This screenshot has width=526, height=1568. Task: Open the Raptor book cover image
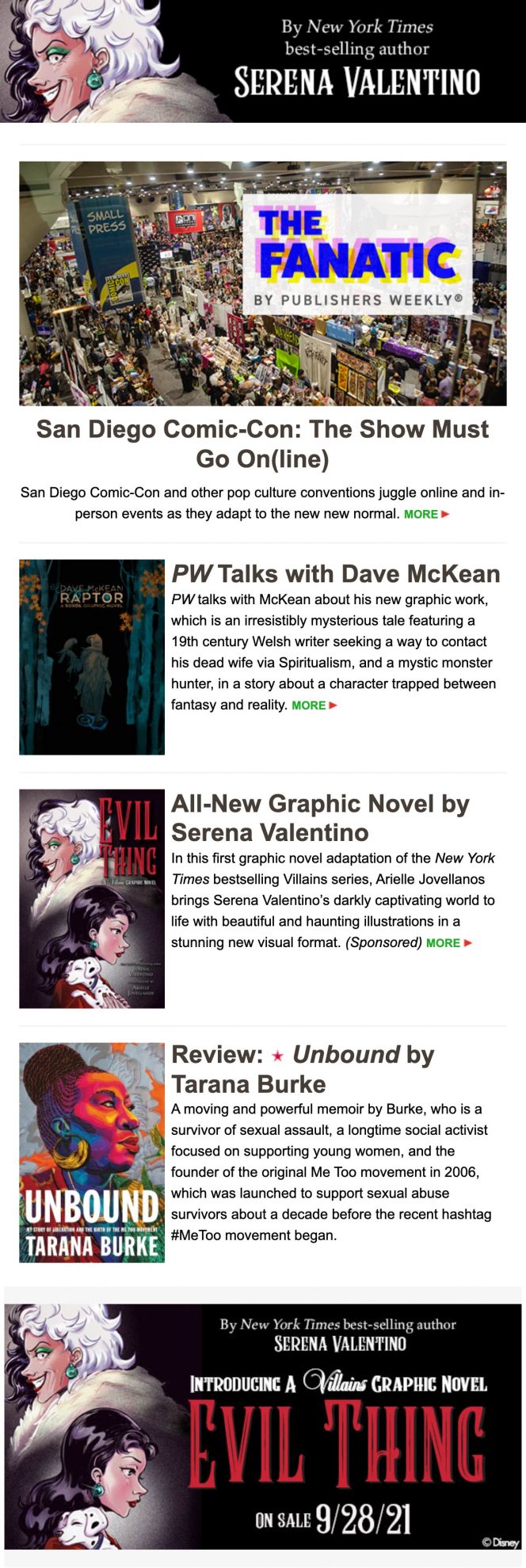(92, 657)
